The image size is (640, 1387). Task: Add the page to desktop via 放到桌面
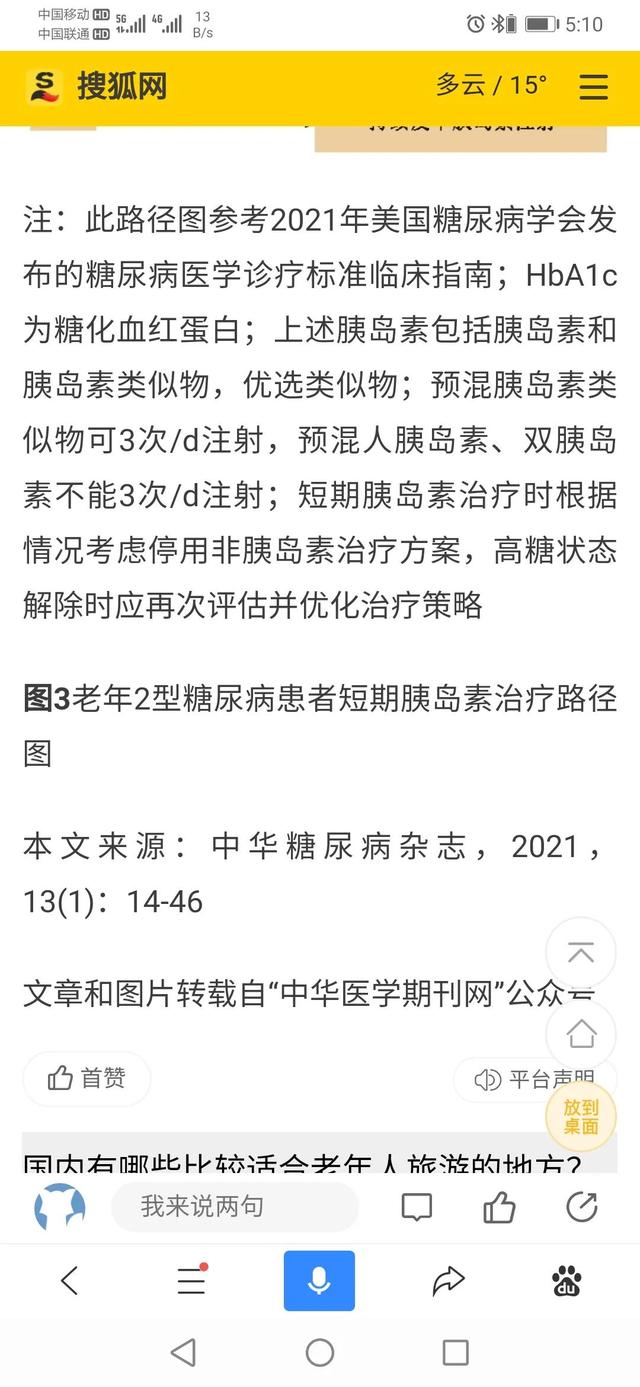581,1116
